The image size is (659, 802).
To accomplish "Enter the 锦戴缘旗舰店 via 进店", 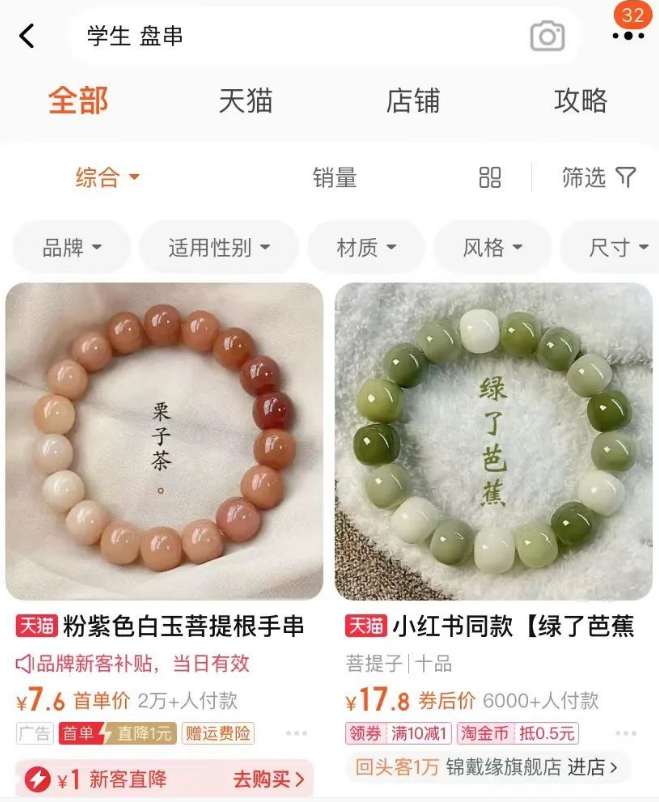I will click(593, 768).
